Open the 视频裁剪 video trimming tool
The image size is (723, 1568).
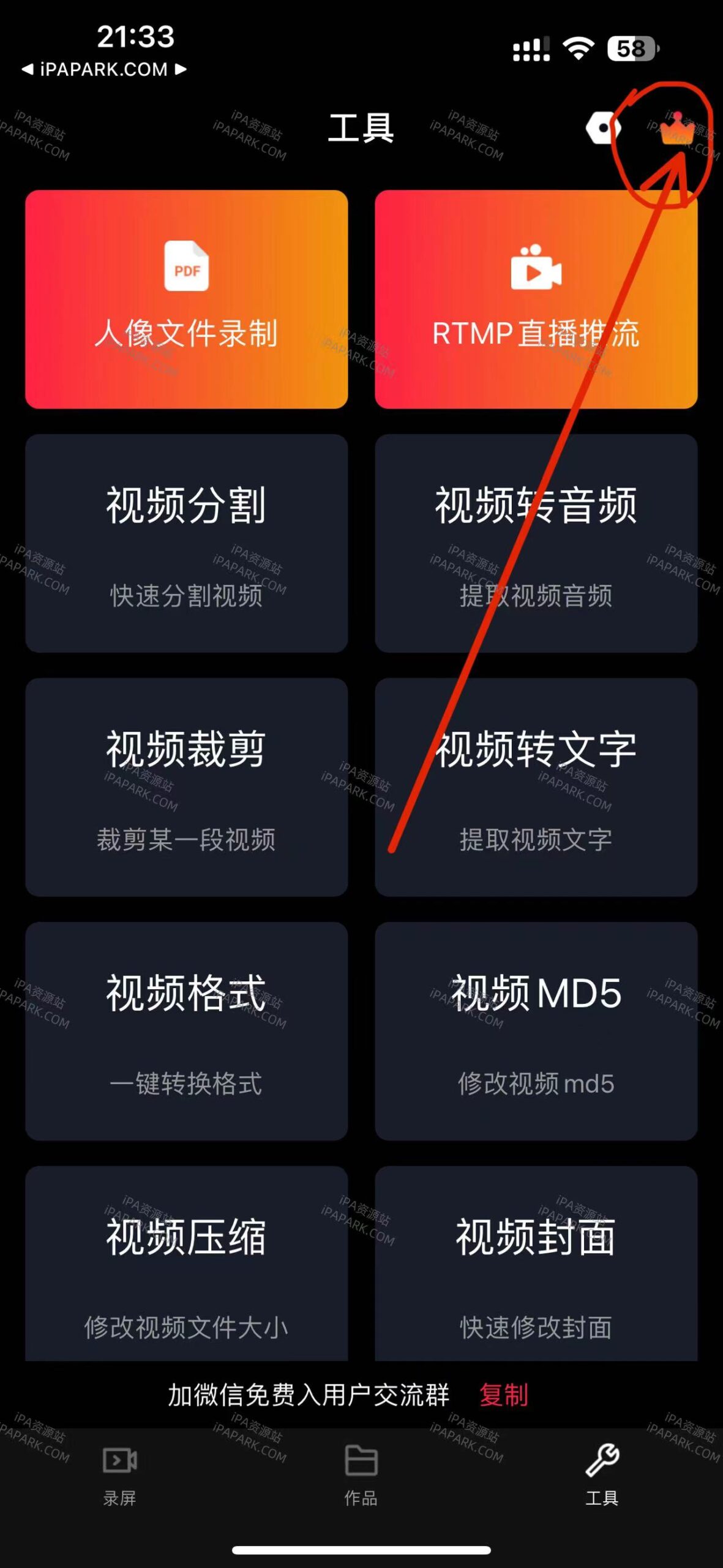click(x=187, y=790)
